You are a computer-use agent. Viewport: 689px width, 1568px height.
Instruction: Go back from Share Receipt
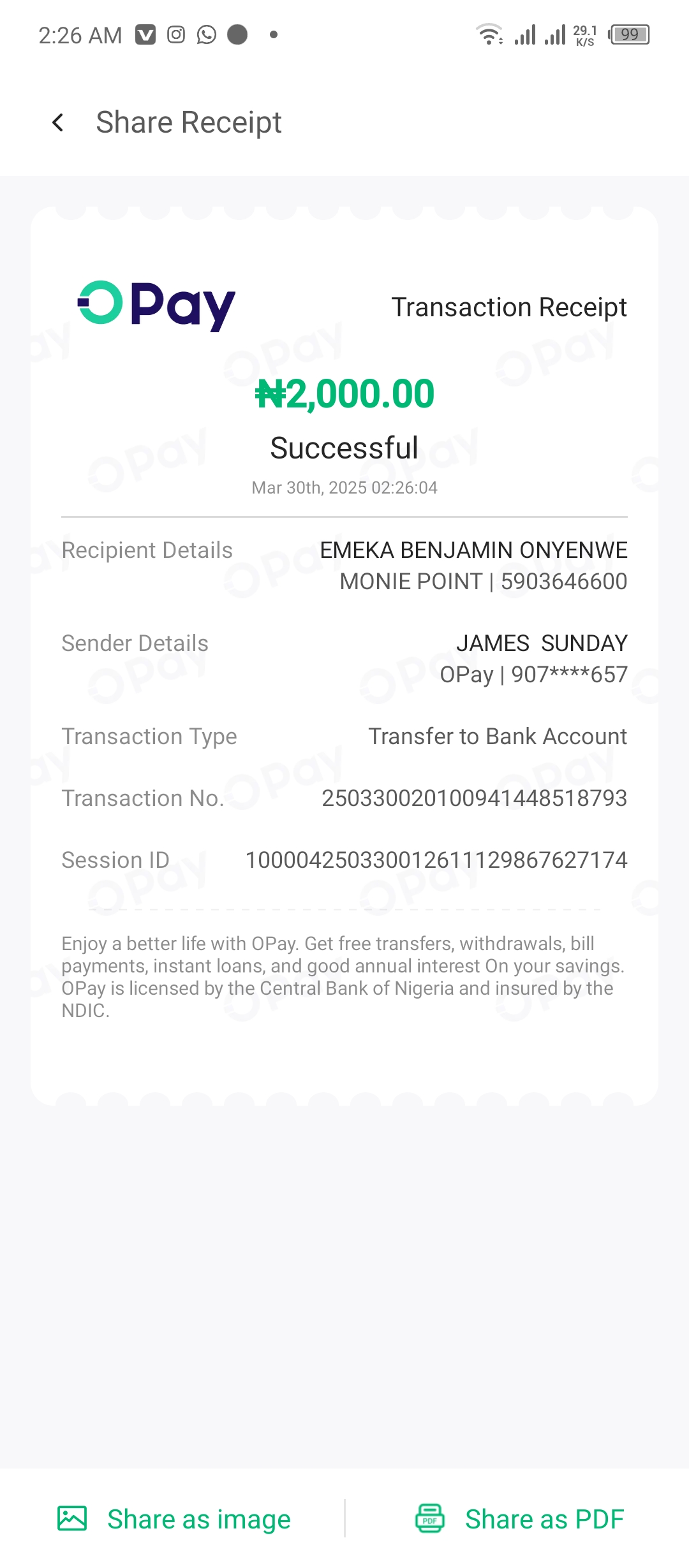pyautogui.click(x=58, y=122)
